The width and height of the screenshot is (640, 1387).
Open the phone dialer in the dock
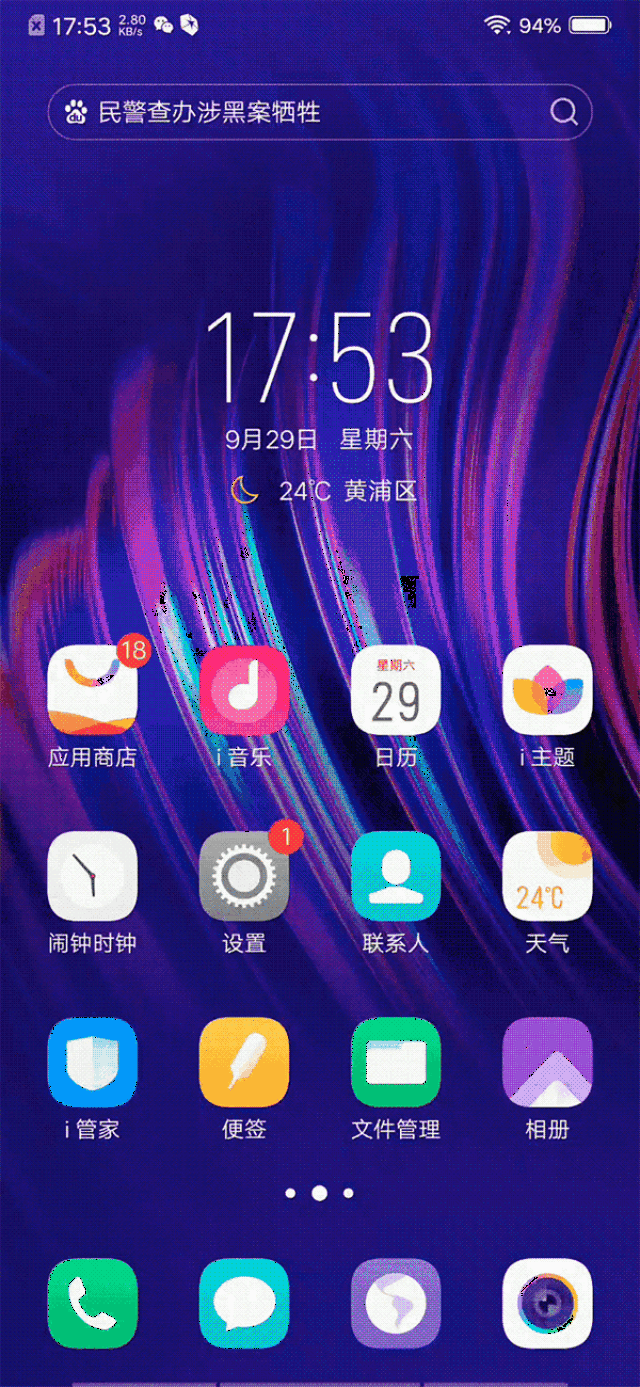click(92, 1303)
